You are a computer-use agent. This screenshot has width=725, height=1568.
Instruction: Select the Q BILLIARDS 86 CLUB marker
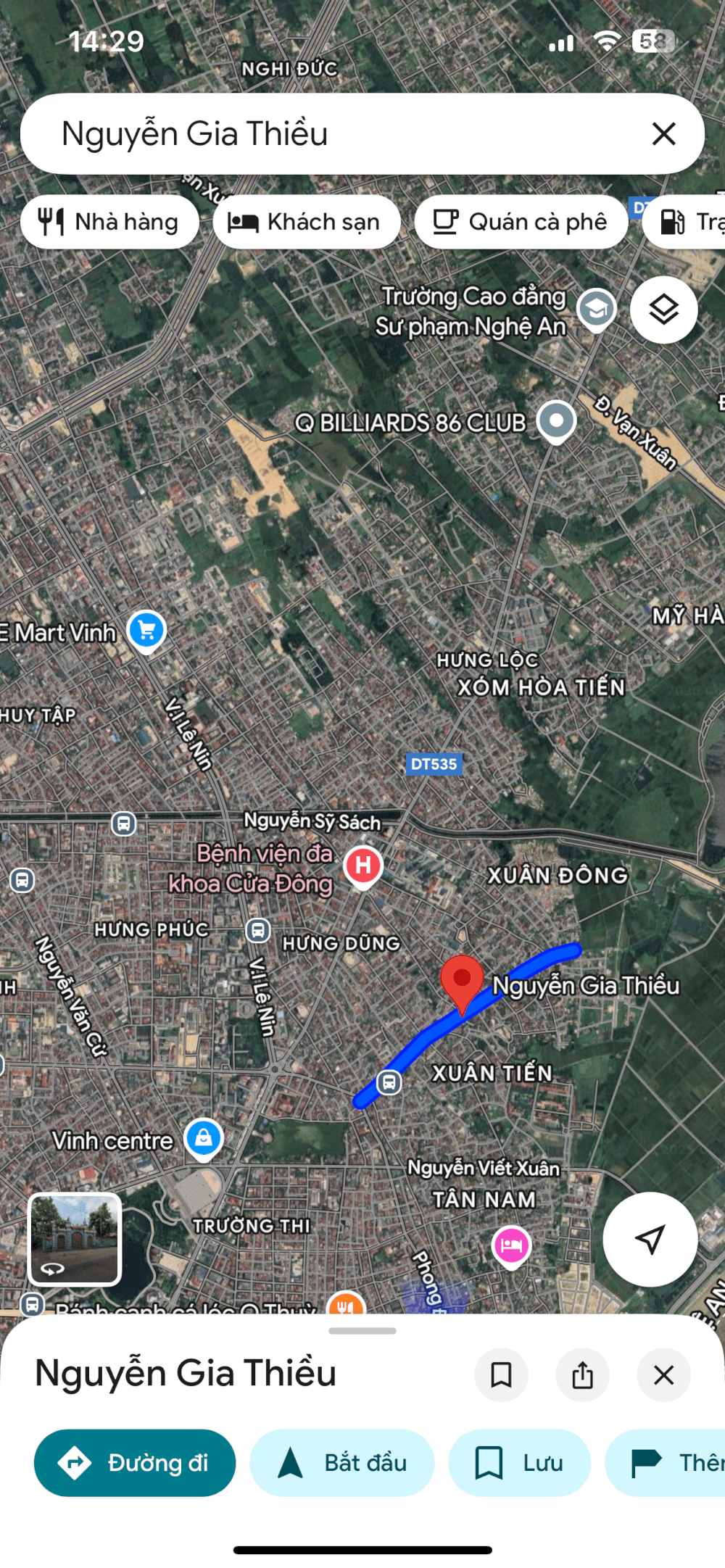point(556,420)
